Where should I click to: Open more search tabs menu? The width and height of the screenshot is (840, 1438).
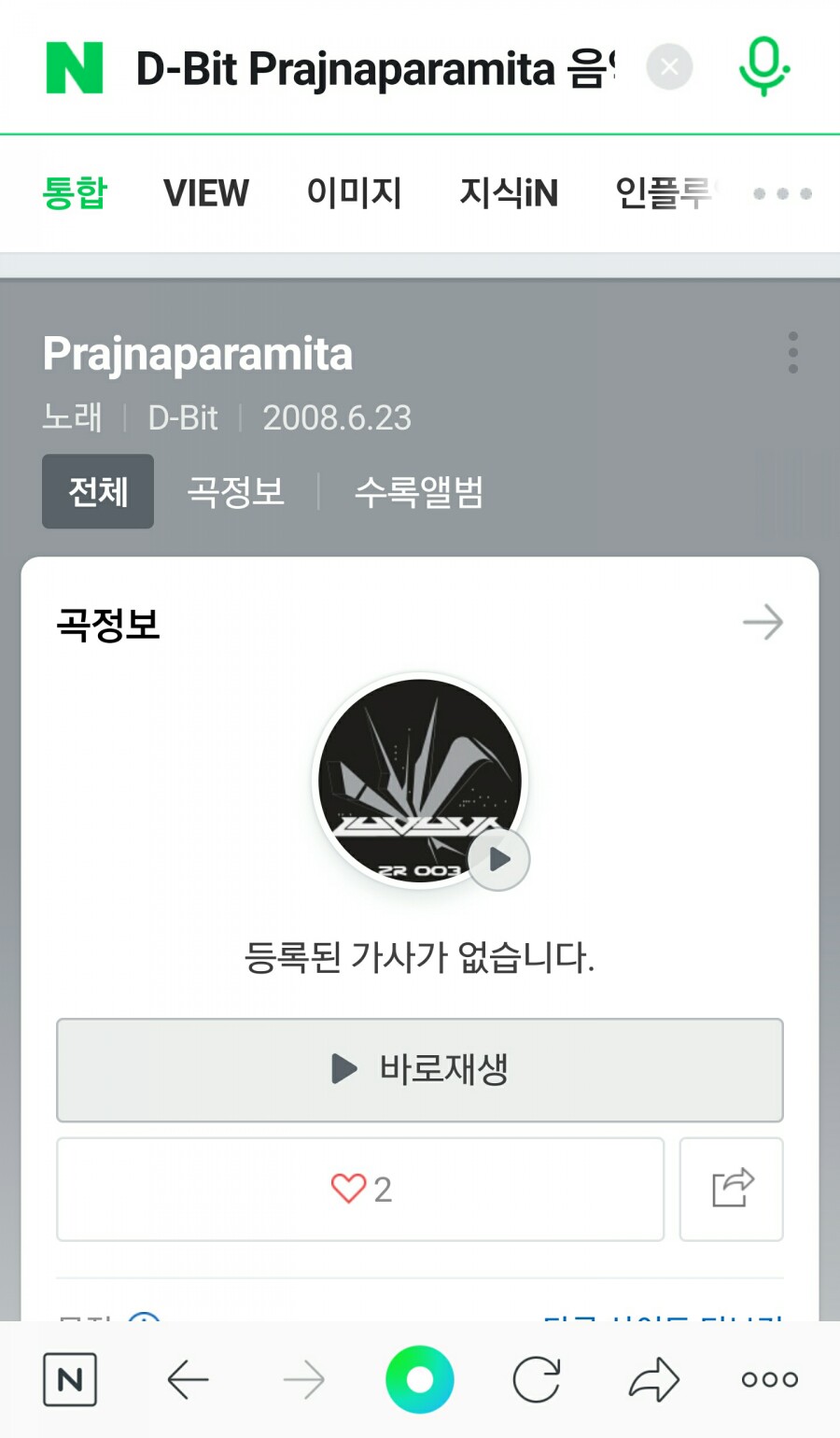click(782, 193)
